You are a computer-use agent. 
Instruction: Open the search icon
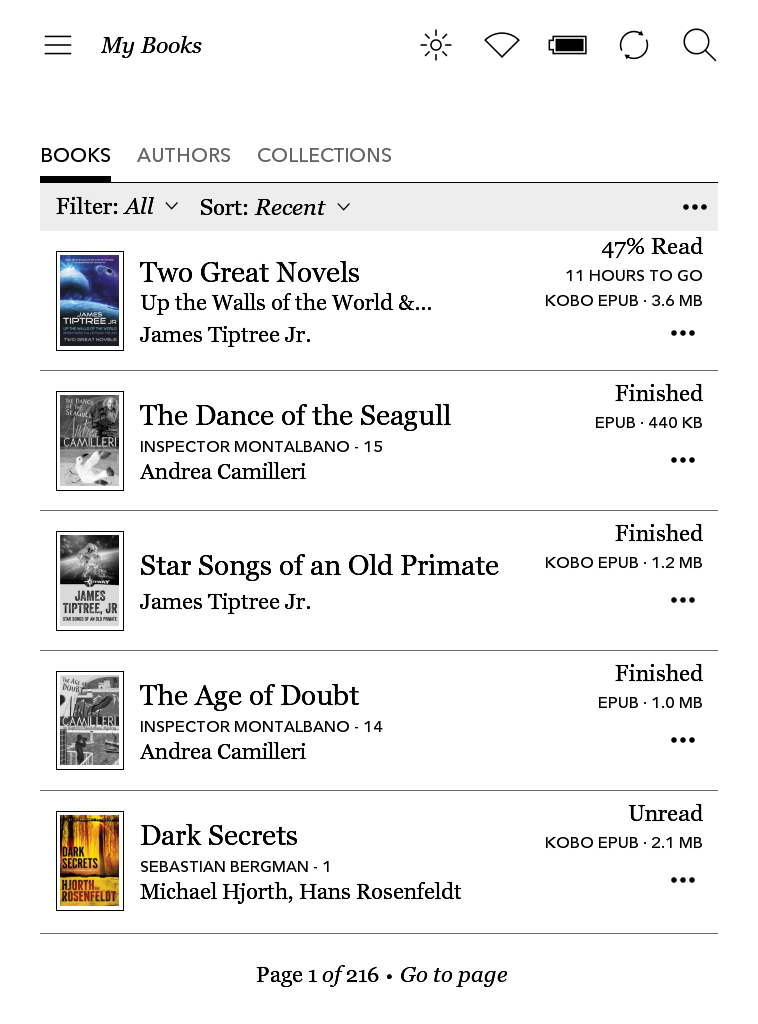click(x=699, y=45)
